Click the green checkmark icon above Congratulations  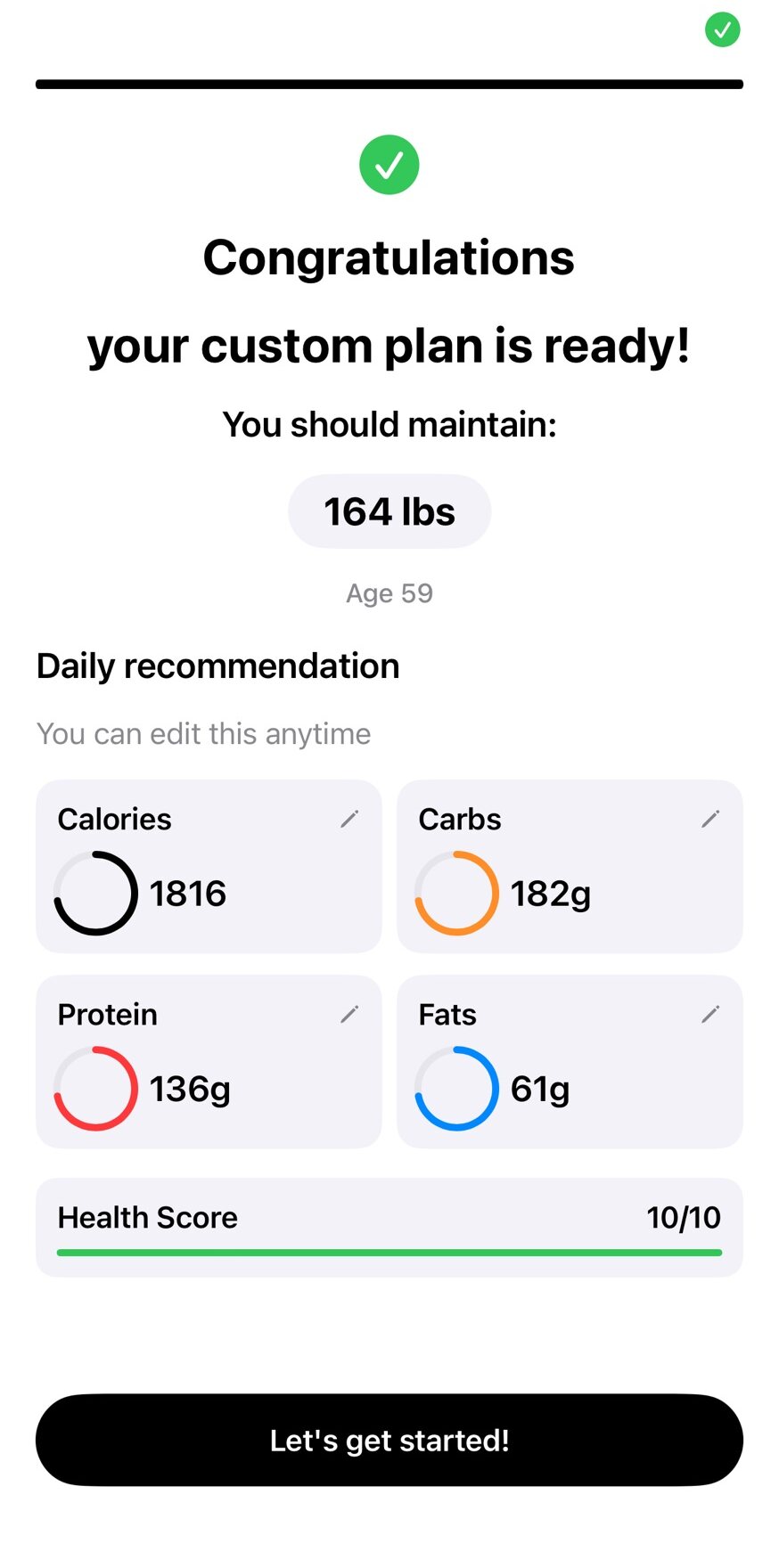[389, 164]
